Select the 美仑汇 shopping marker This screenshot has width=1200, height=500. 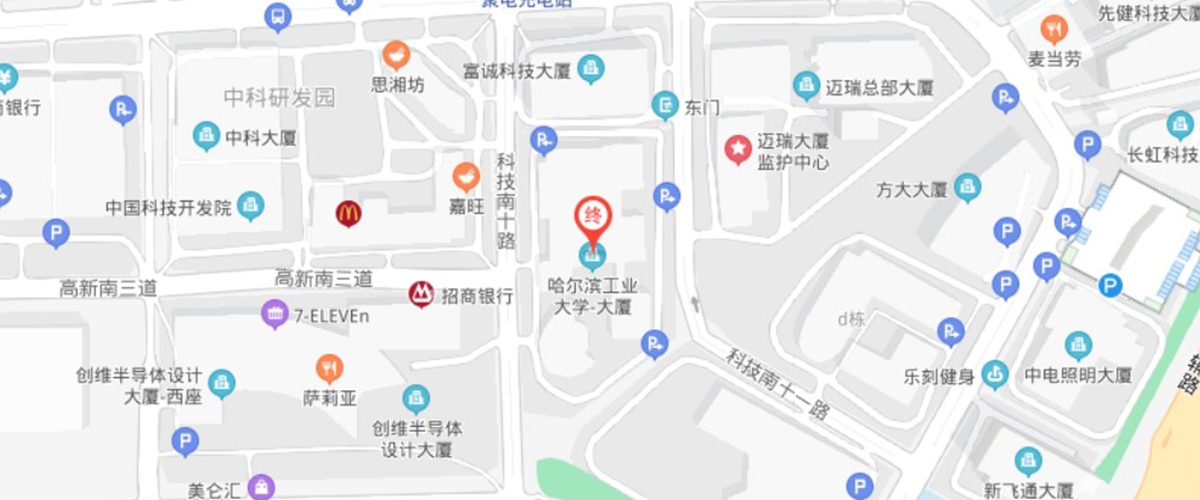coord(261,488)
